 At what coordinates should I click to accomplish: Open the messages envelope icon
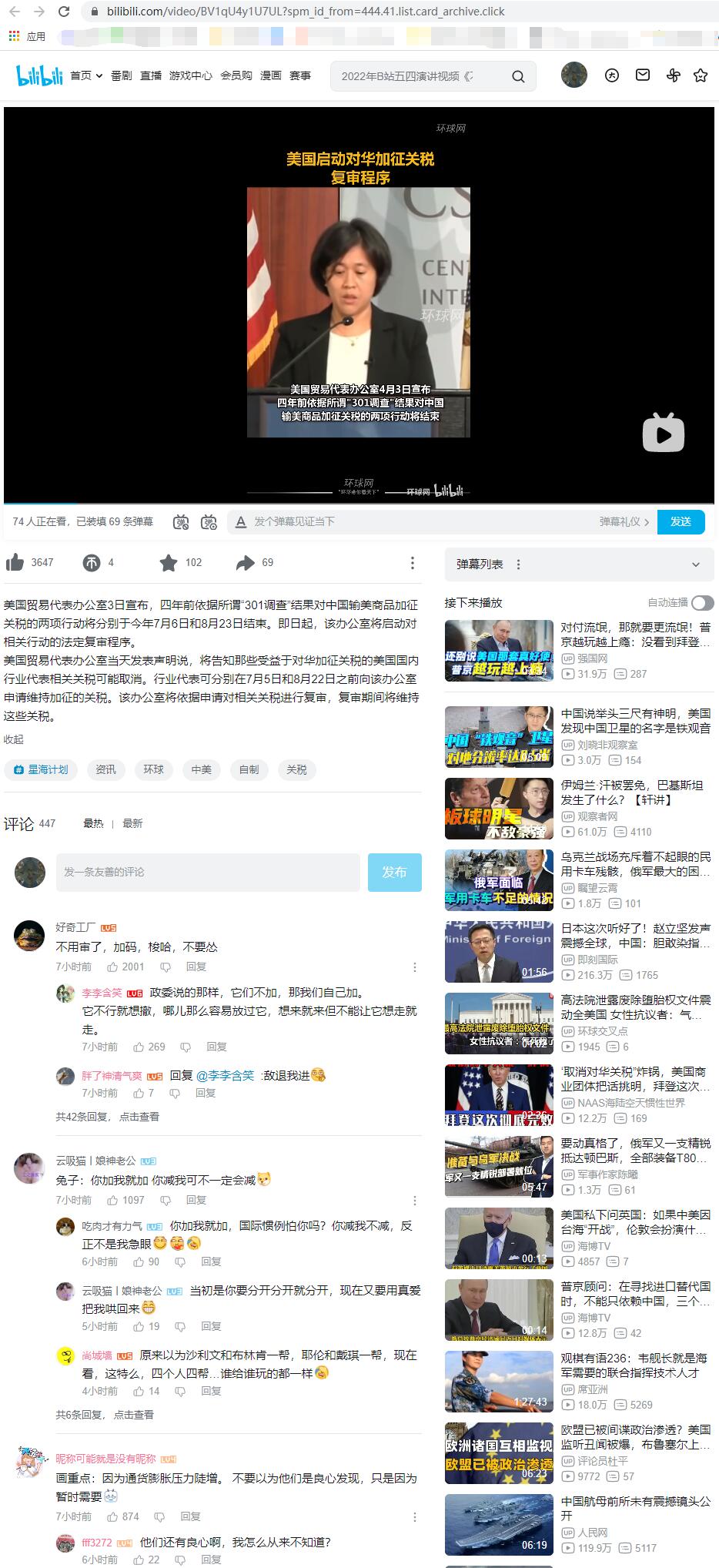click(x=642, y=75)
